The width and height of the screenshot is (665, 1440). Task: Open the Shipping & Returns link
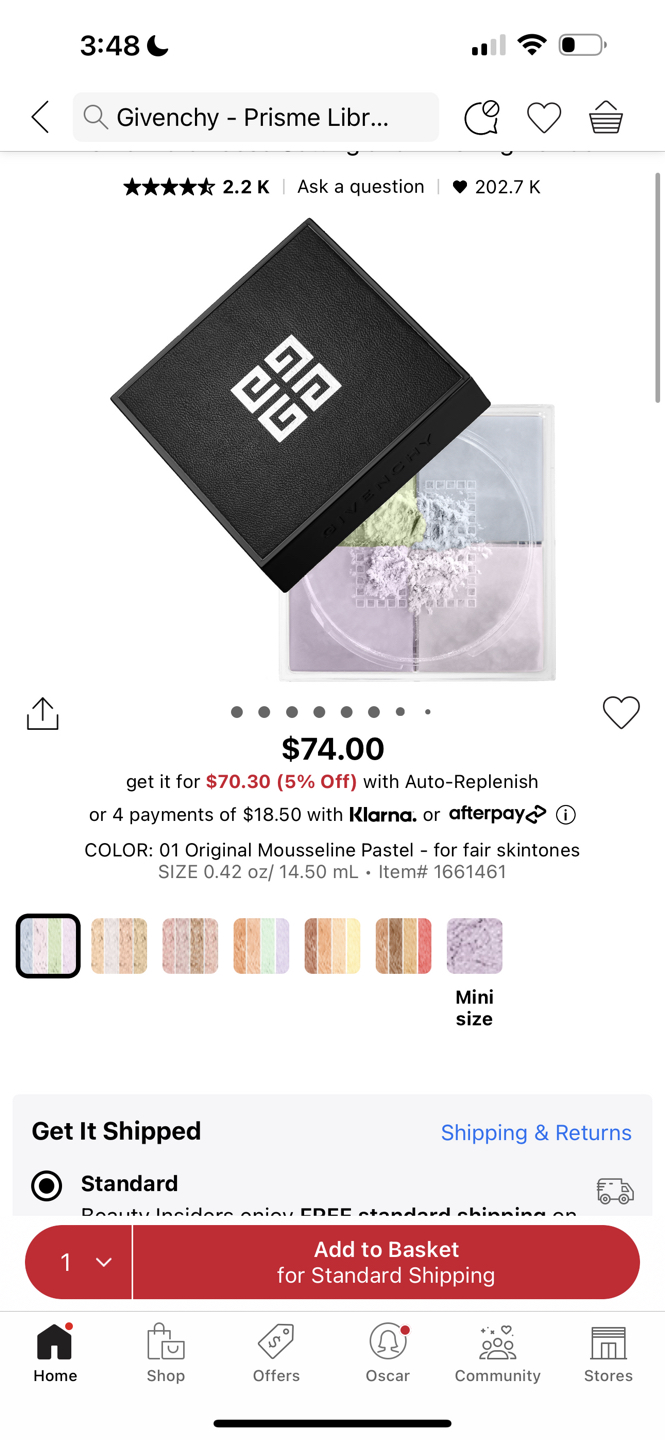click(x=536, y=1132)
